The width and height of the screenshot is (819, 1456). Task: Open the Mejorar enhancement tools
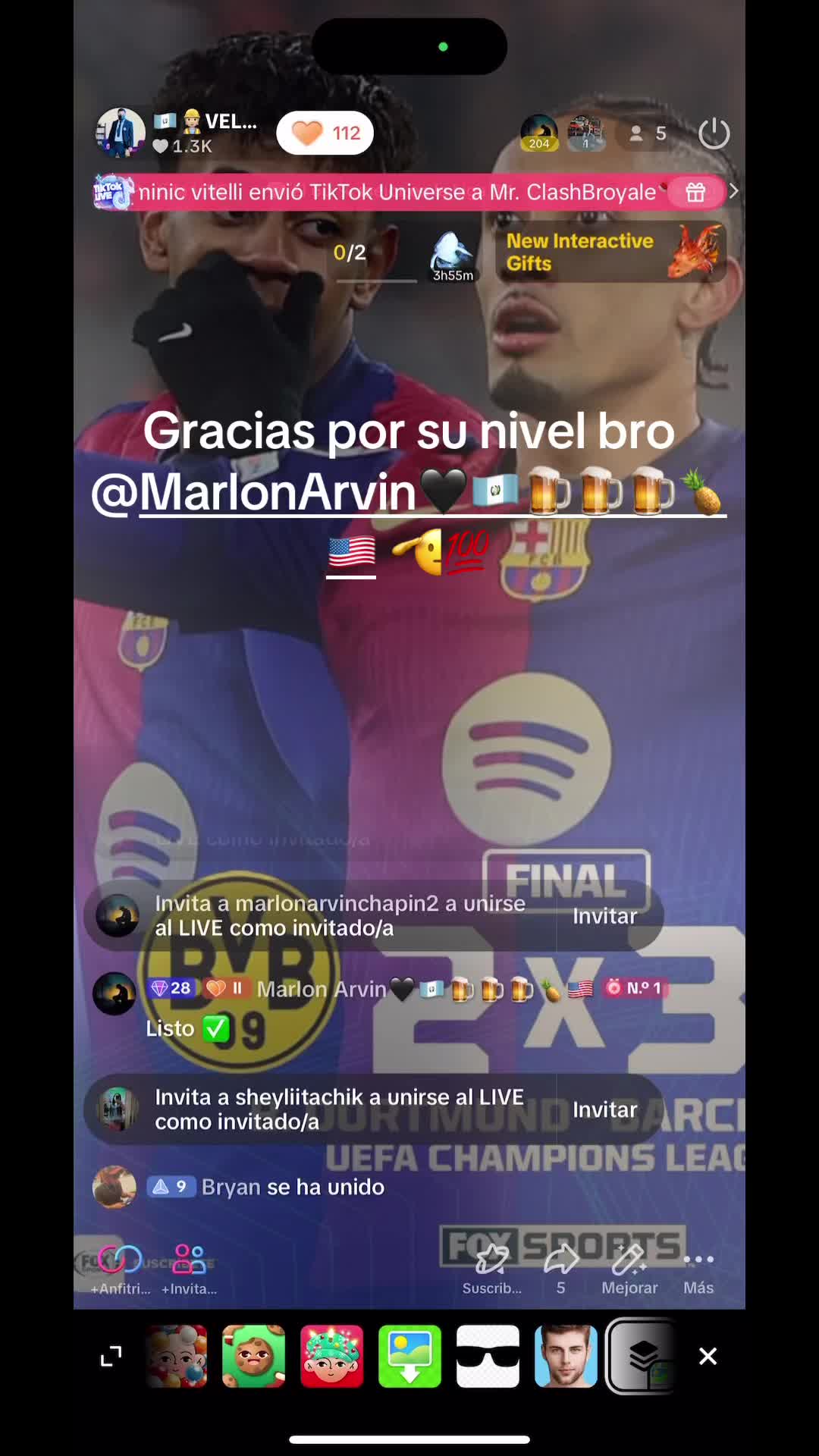tap(629, 1269)
